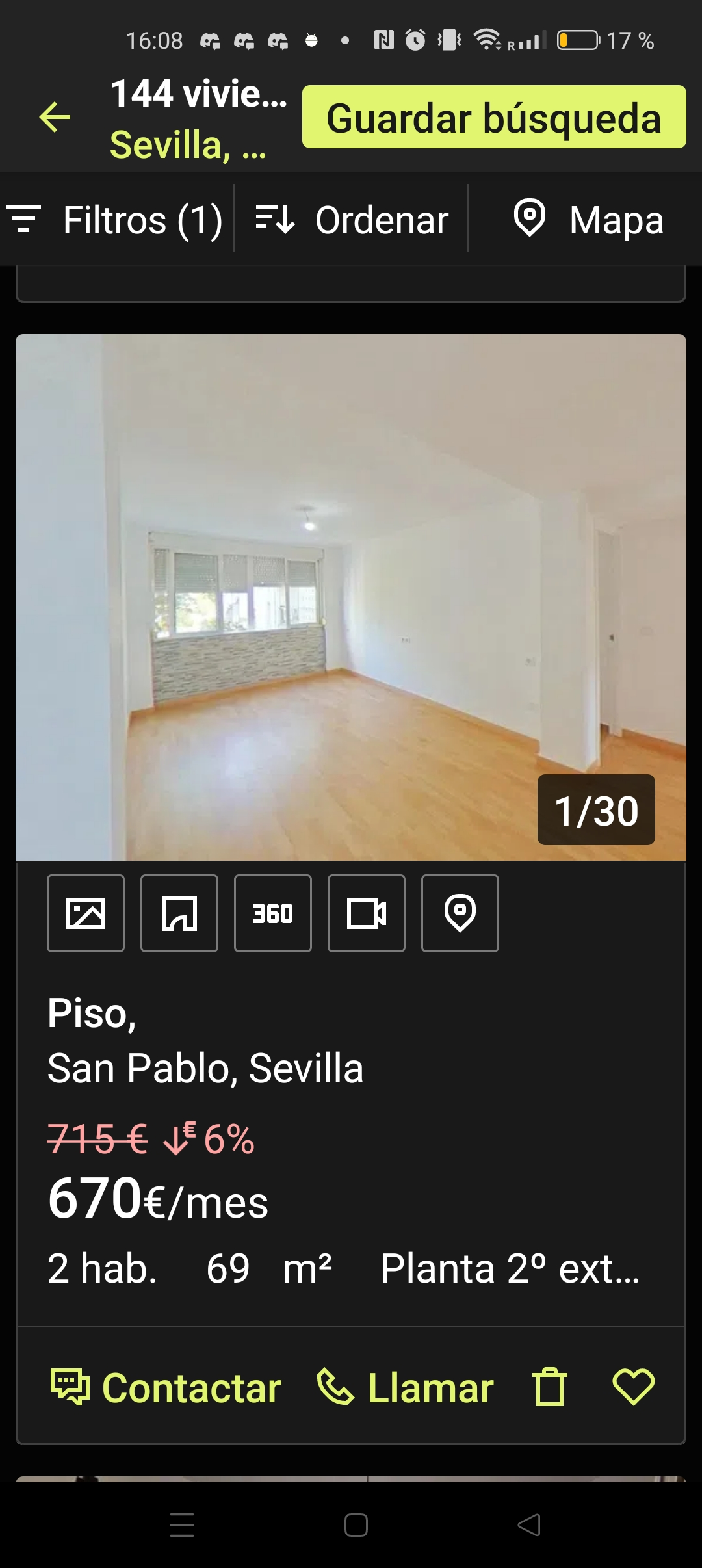Open the Piso, San Pablo, Sevilla listing
The width and height of the screenshot is (702, 1568).
205,1040
